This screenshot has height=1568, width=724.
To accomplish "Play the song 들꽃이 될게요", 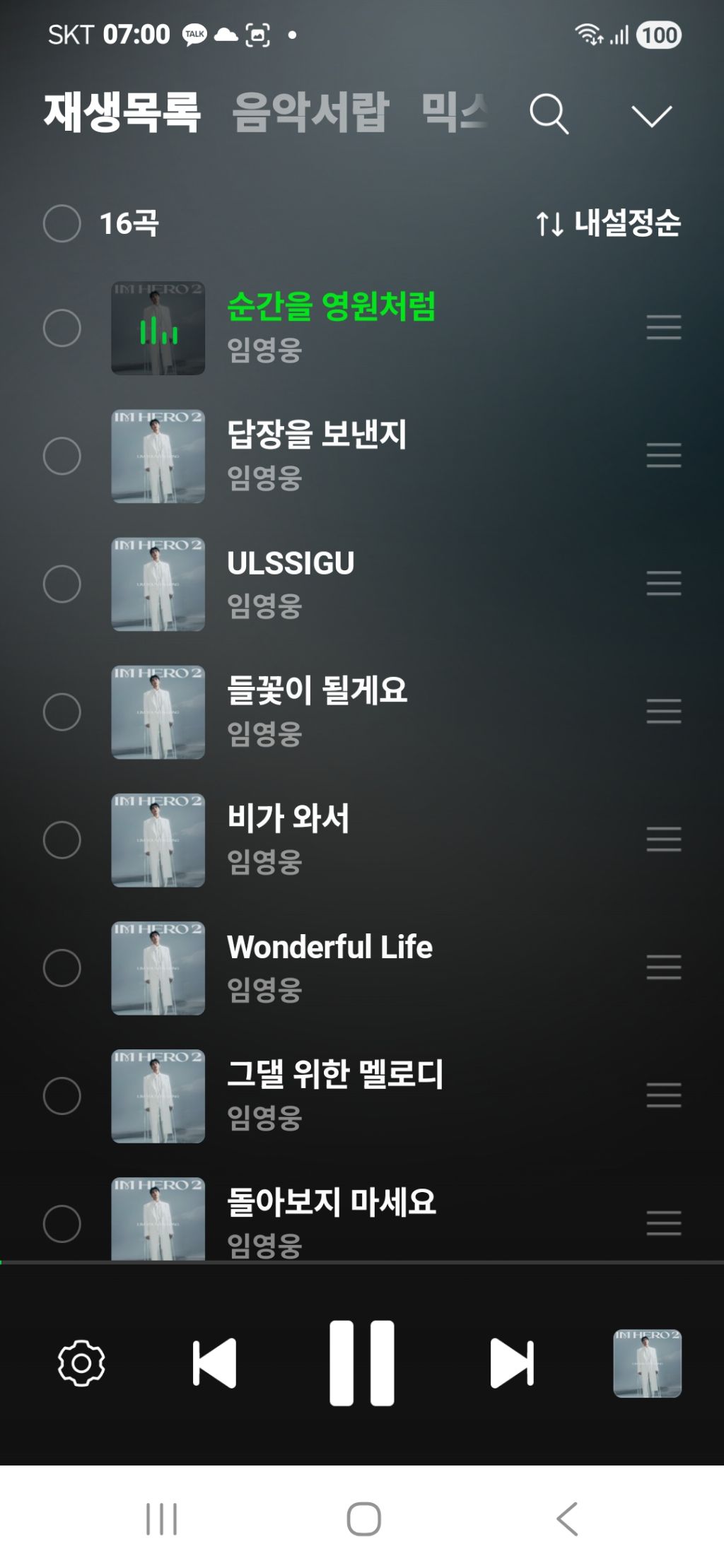I will pos(317,691).
